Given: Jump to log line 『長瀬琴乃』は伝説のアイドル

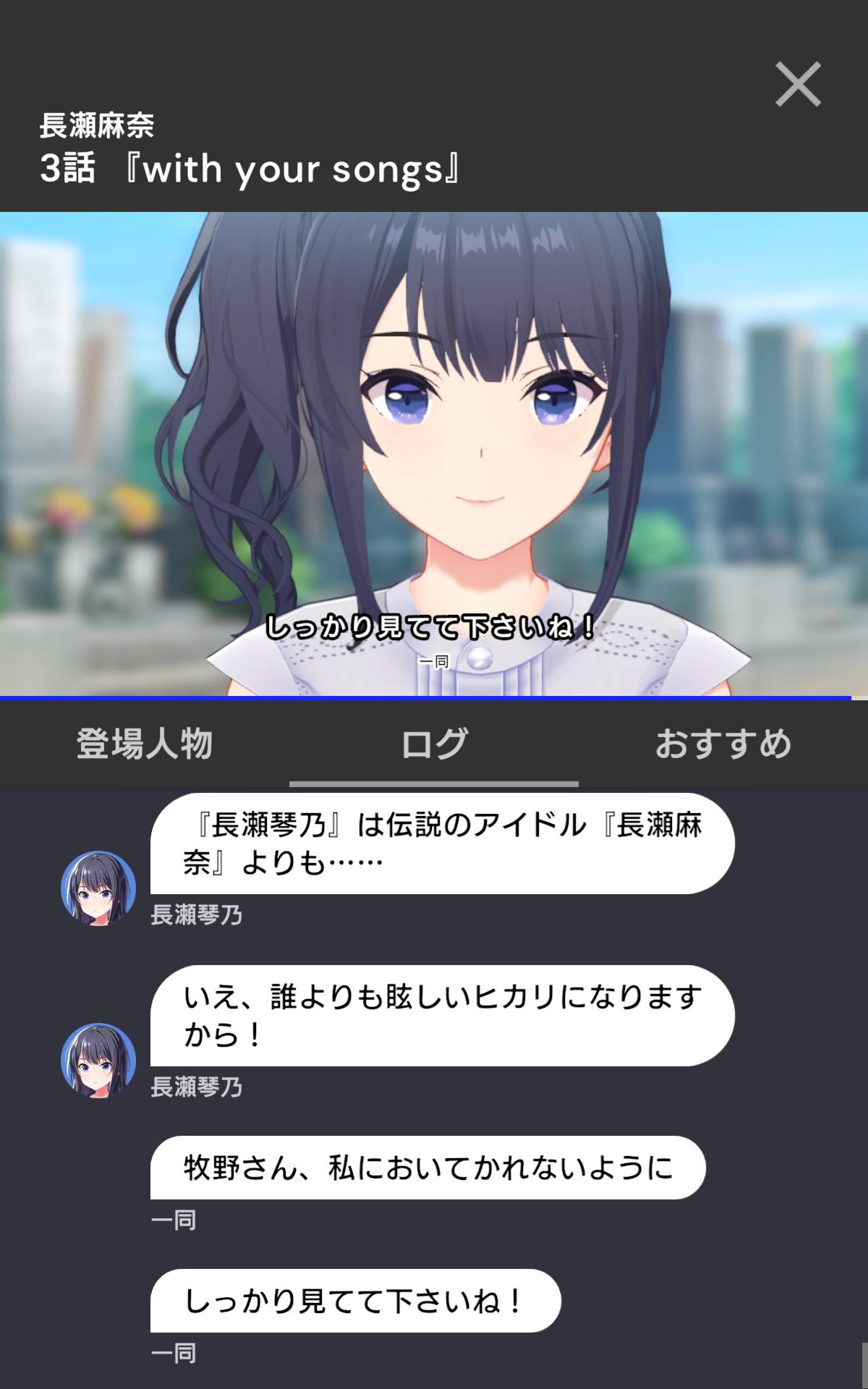Looking at the screenshot, I should tap(441, 844).
